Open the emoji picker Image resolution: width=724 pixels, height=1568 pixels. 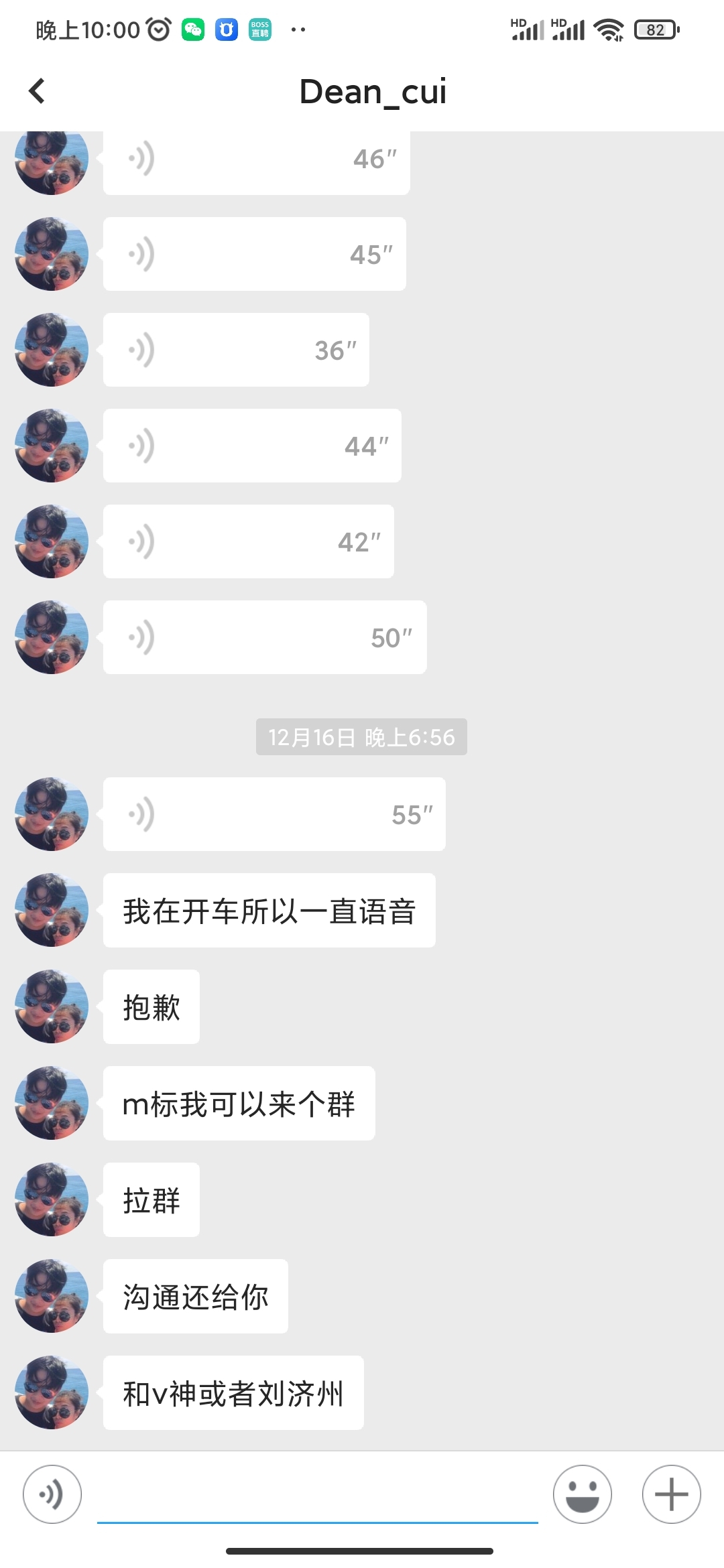click(x=582, y=1494)
